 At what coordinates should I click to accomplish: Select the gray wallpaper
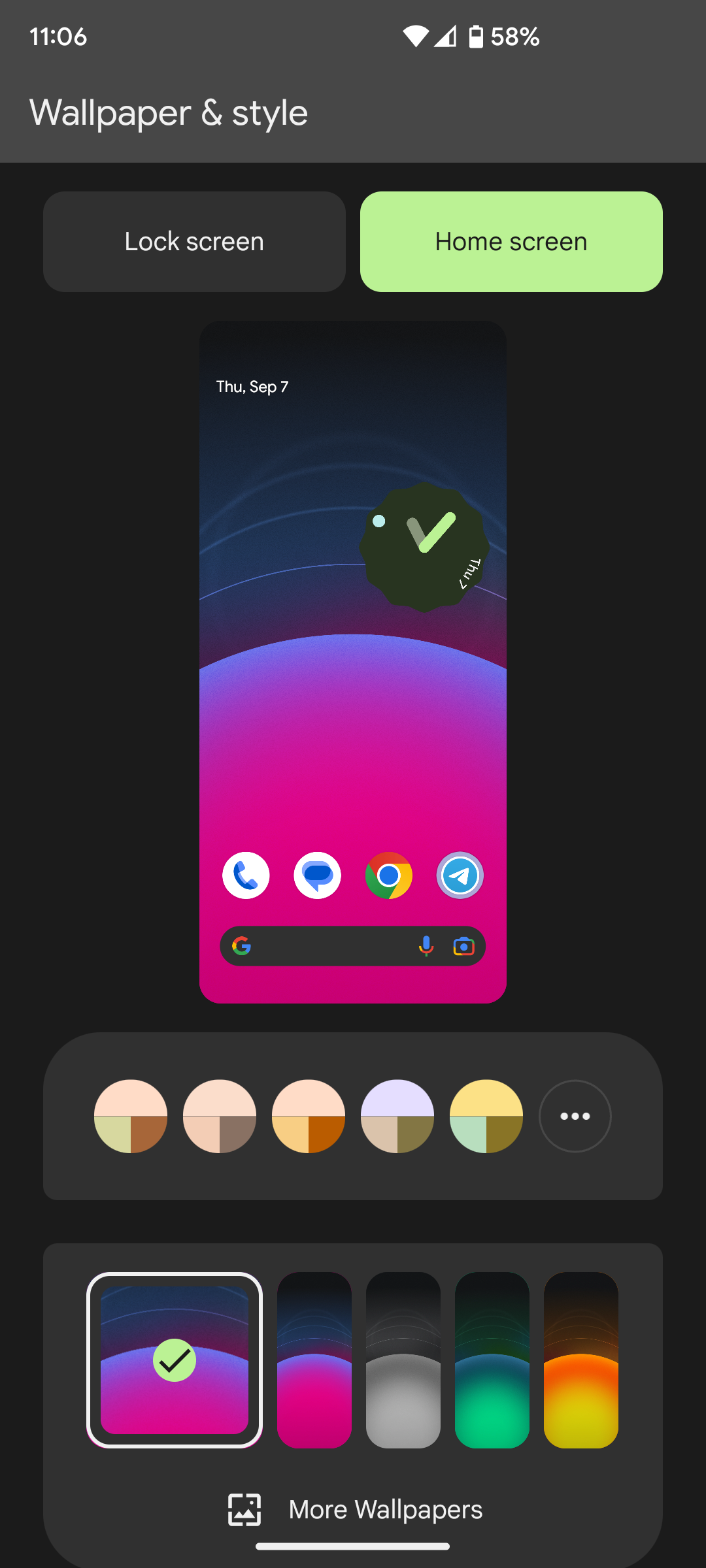click(403, 1360)
